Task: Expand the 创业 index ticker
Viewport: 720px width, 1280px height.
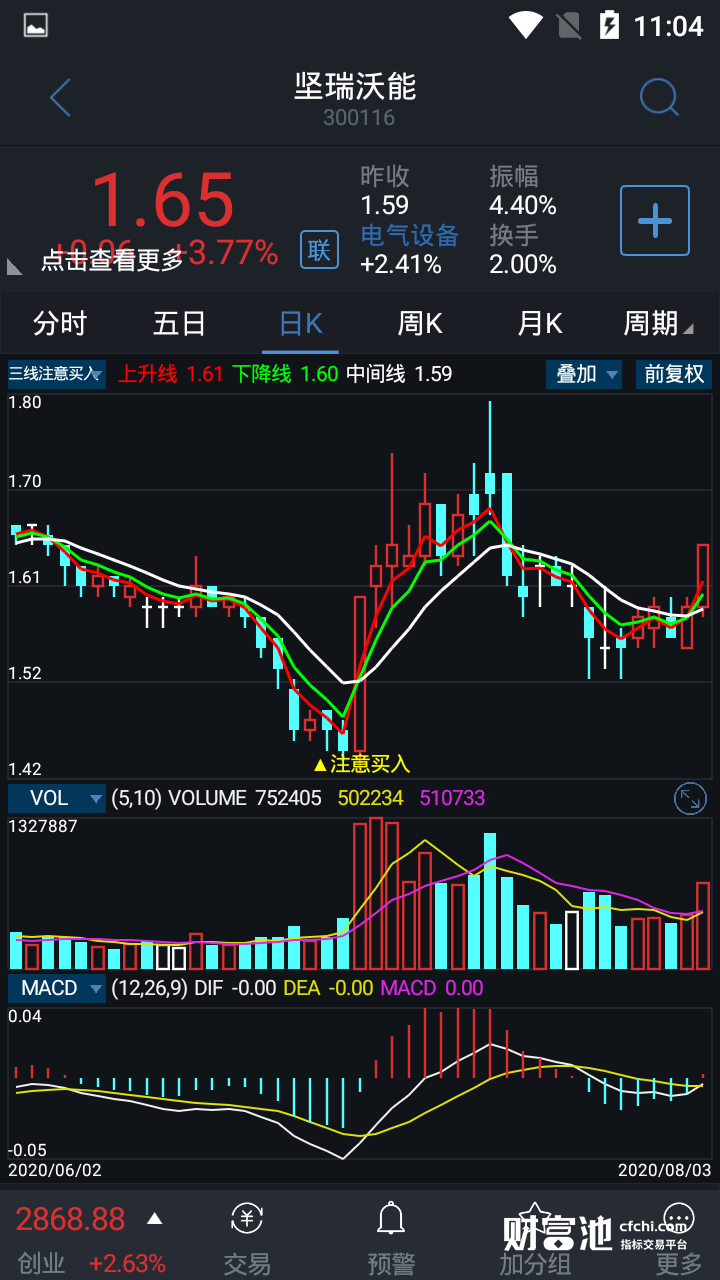Action: pos(154,1219)
